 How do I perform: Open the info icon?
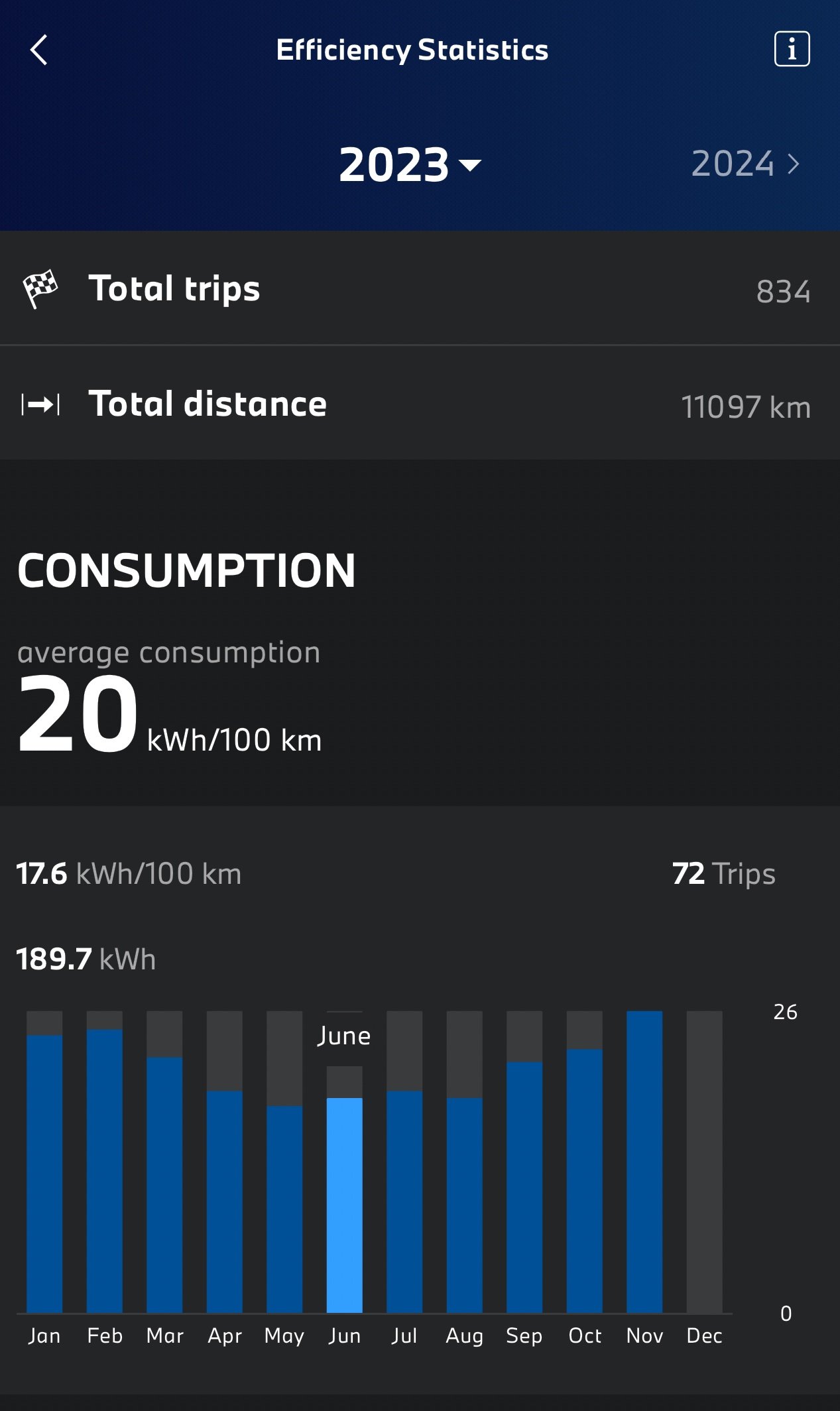coord(792,49)
